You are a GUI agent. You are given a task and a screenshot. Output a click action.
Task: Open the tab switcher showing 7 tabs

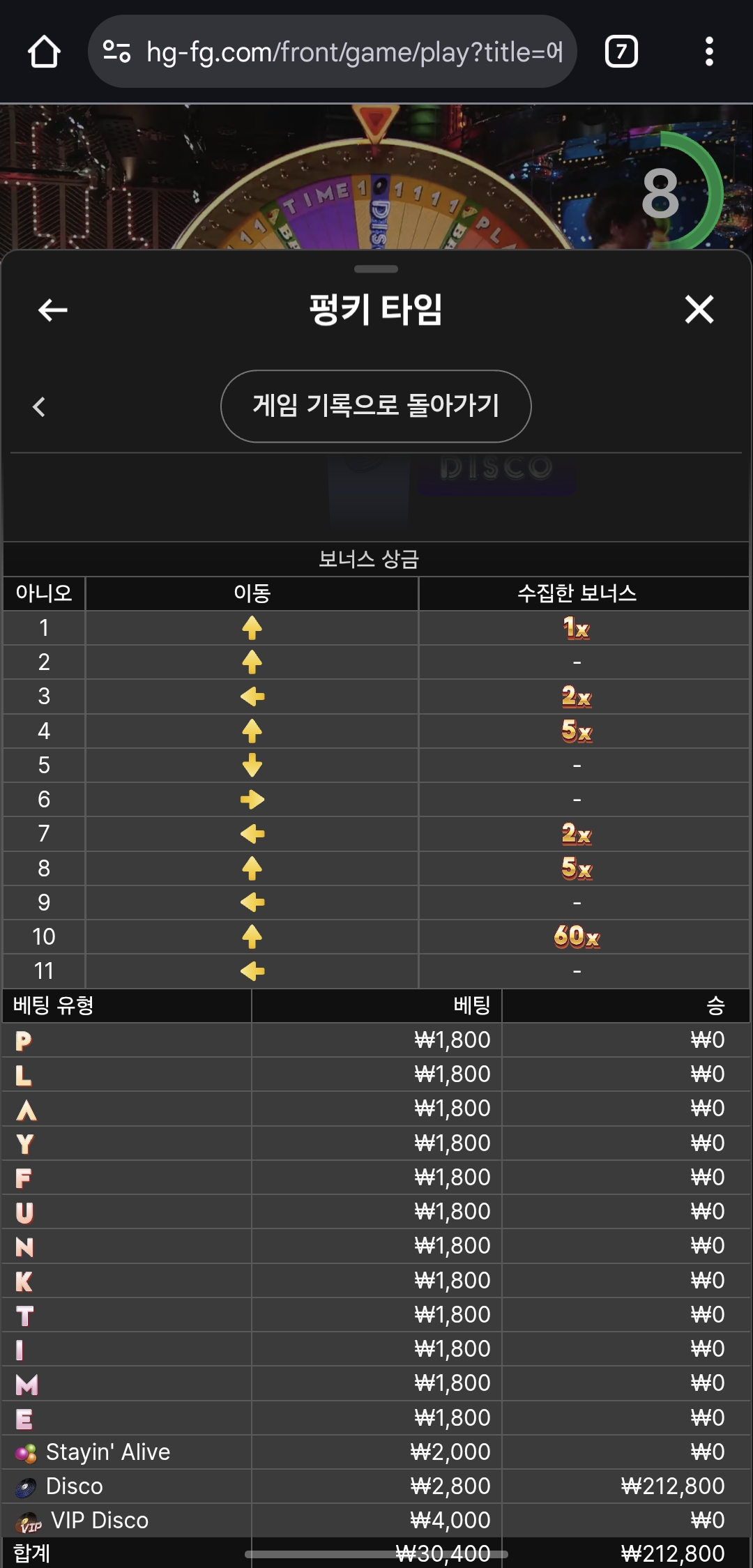point(621,52)
